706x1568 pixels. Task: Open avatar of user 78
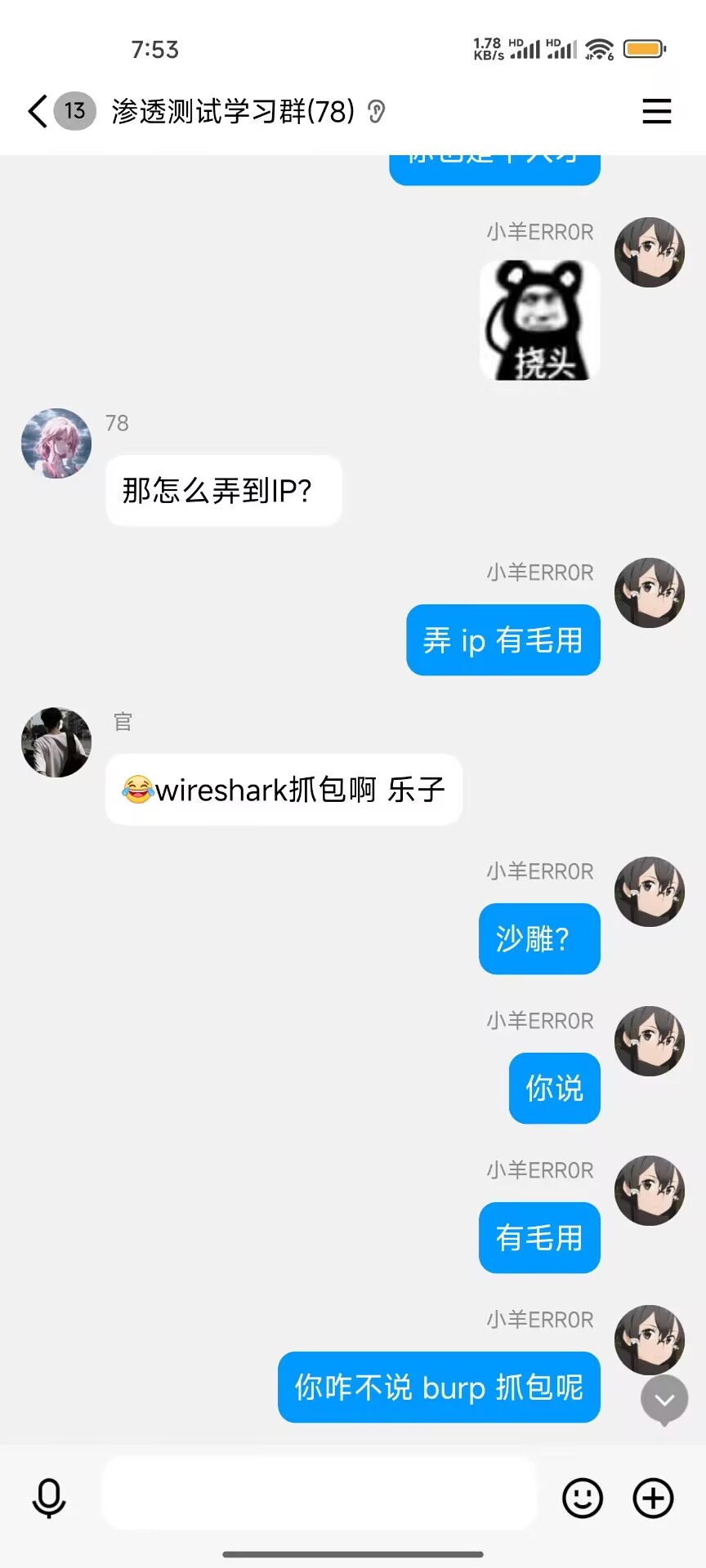click(x=56, y=443)
